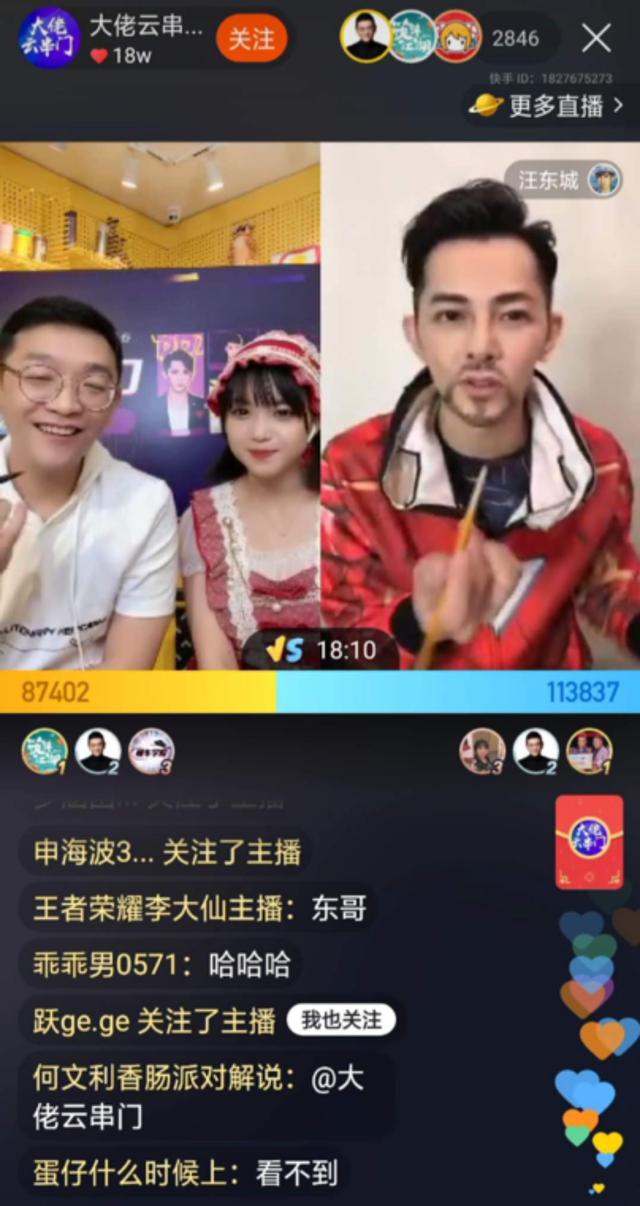Close the live stream
This screenshot has width=640, height=1206.
[x=597, y=39]
